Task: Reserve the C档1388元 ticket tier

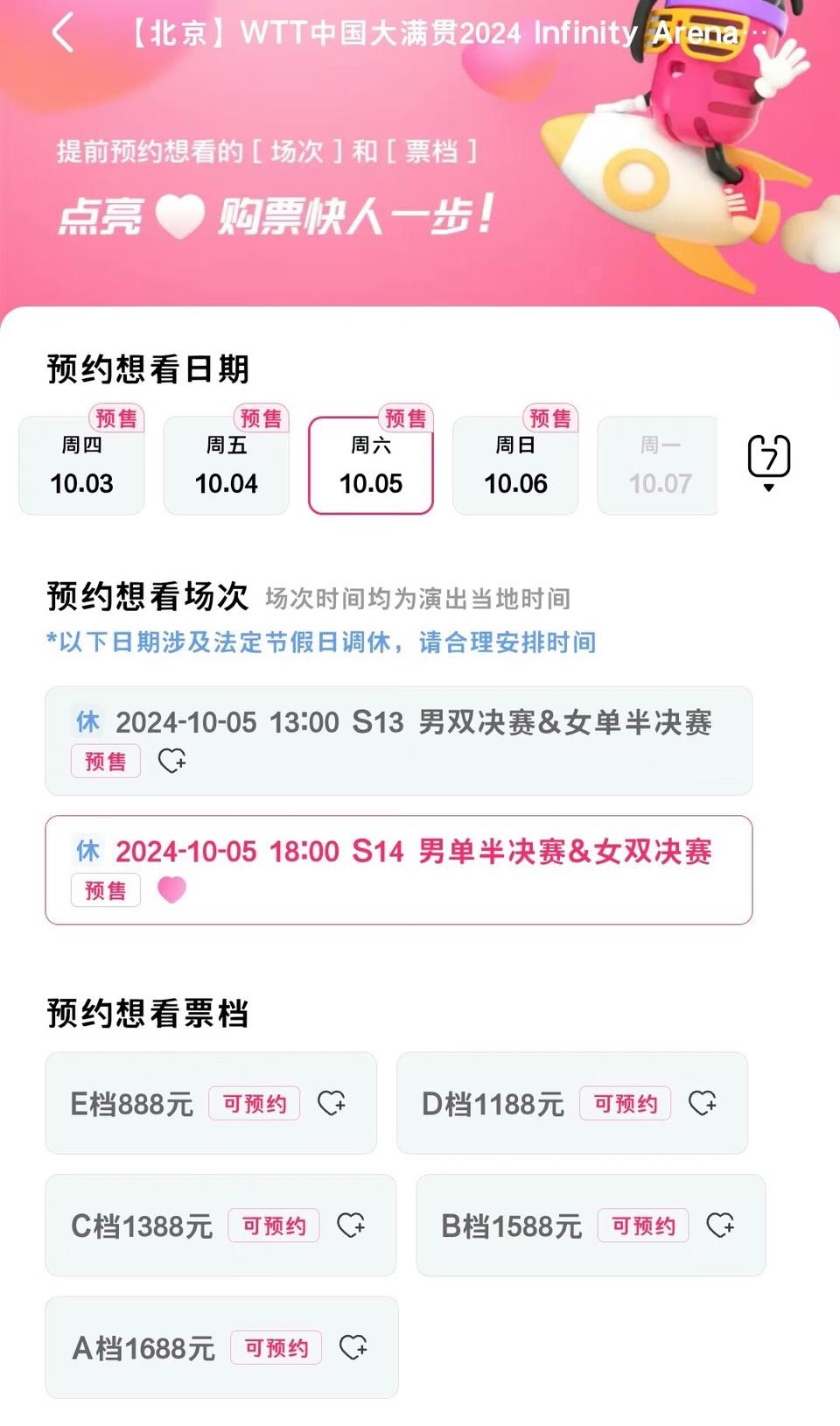Action: (x=274, y=1226)
